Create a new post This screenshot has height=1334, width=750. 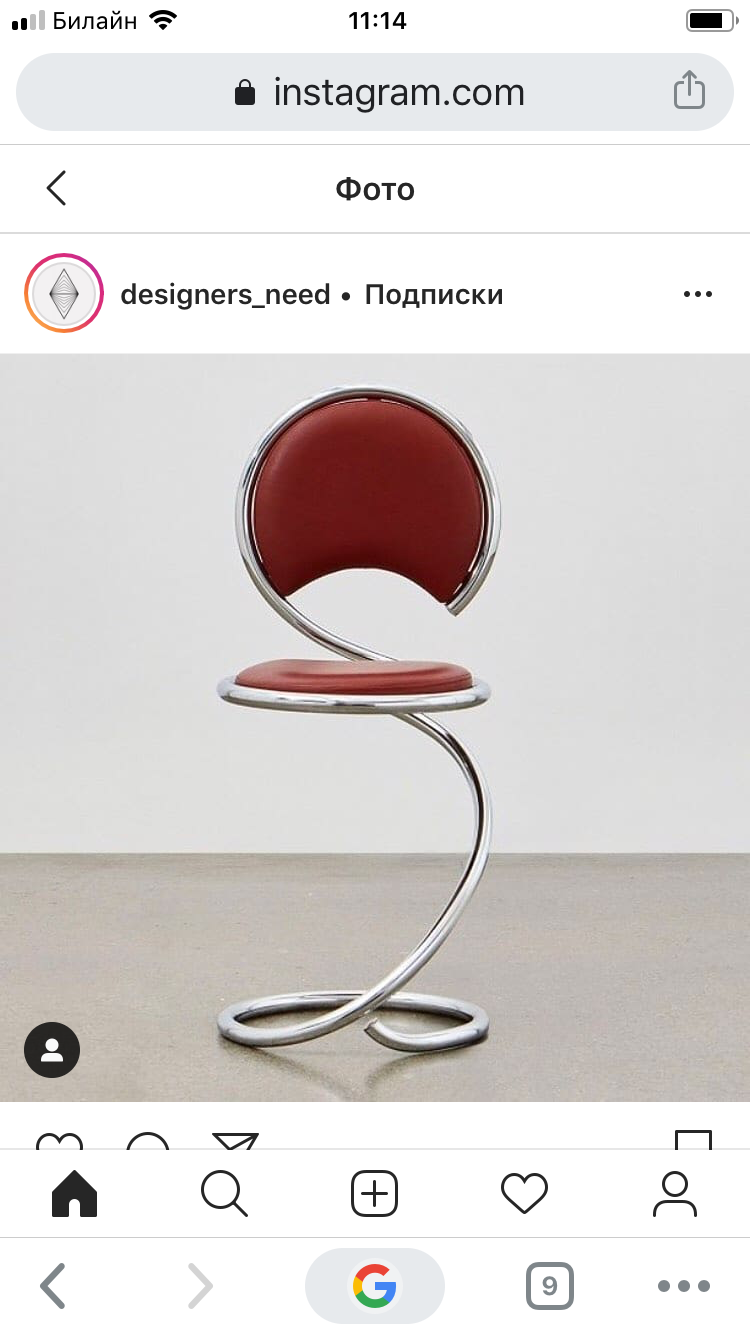coord(375,1193)
